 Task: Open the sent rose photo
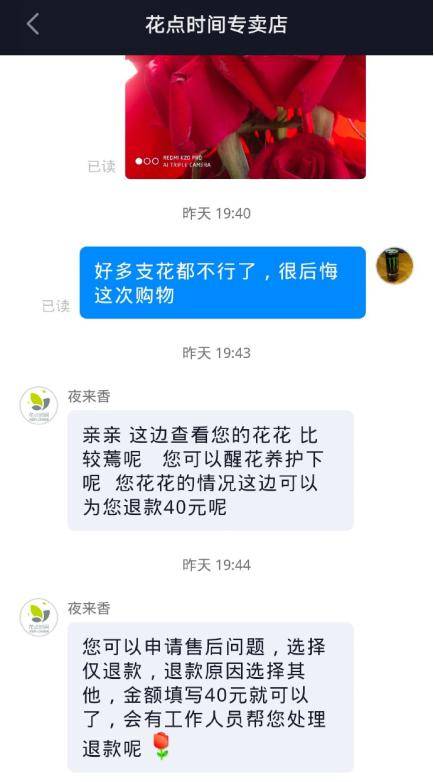(x=245, y=117)
